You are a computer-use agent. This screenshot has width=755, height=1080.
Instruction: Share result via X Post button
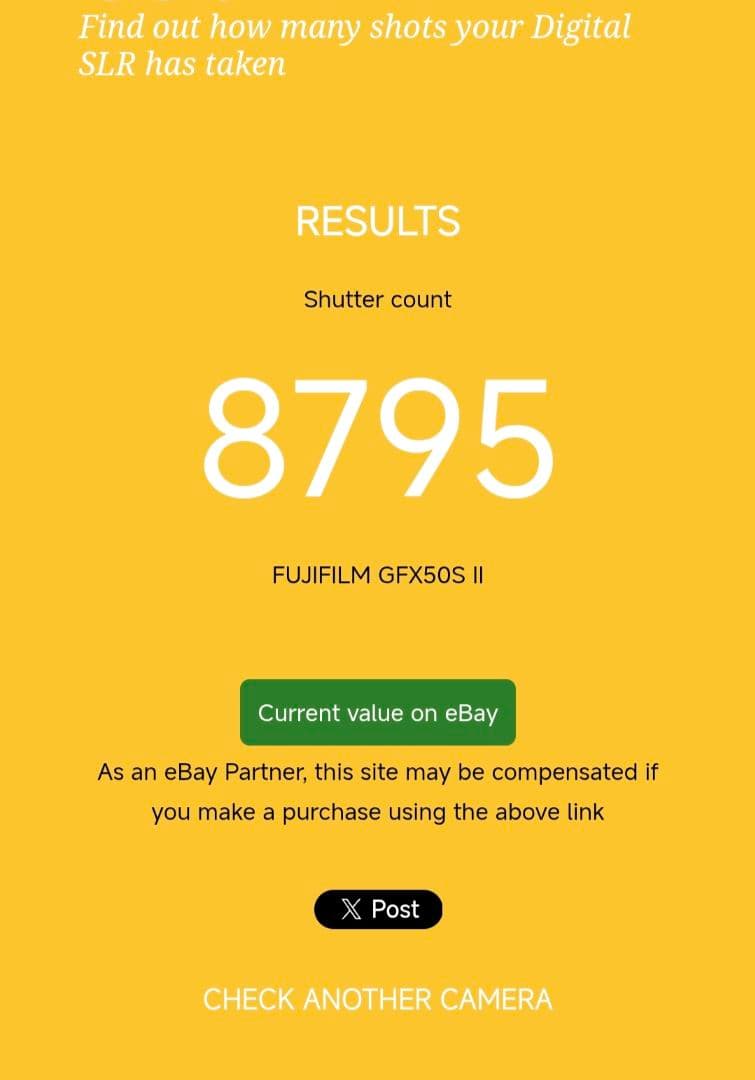tap(378, 909)
